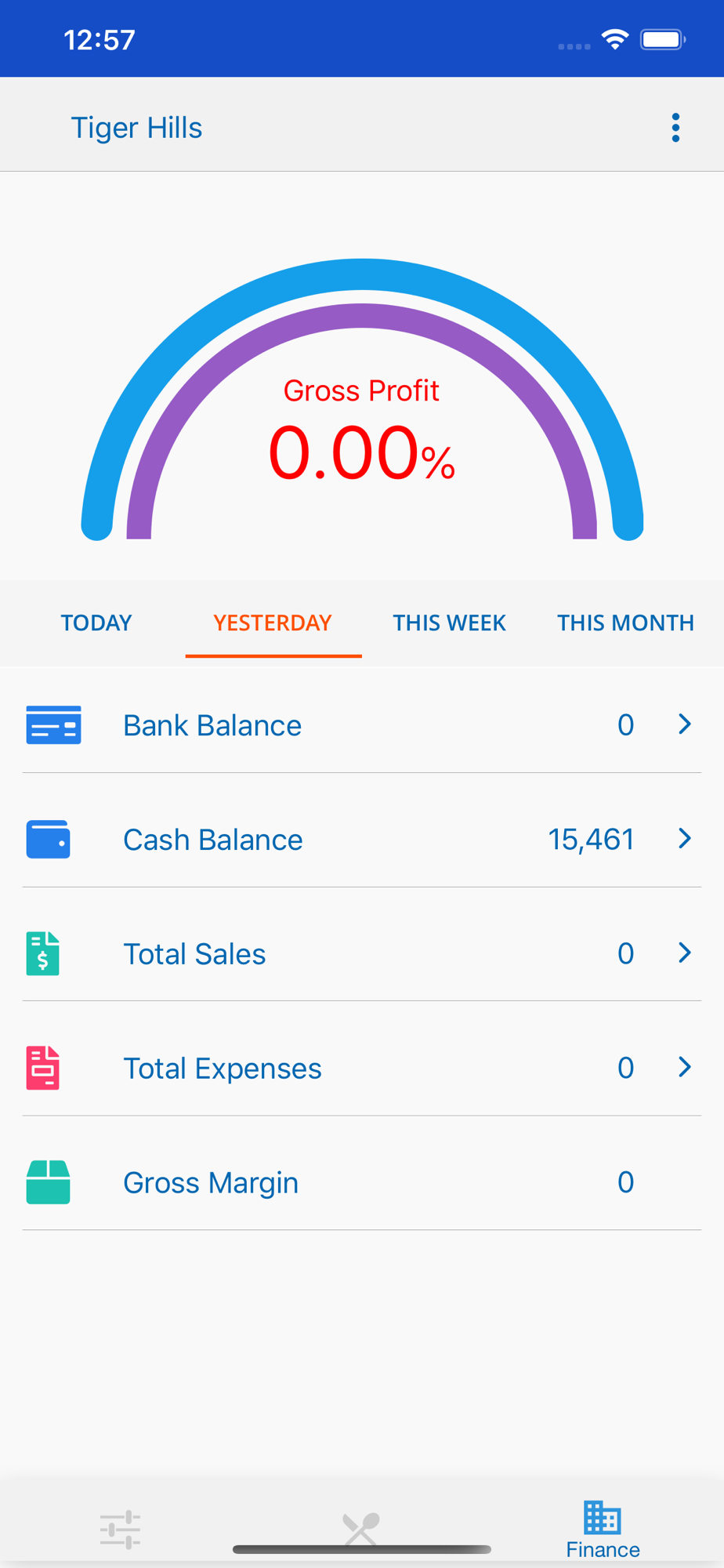This screenshot has height=1568, width=724.
Task: Go to the fork and spoon tab
Action: [x=361, y=1527]
